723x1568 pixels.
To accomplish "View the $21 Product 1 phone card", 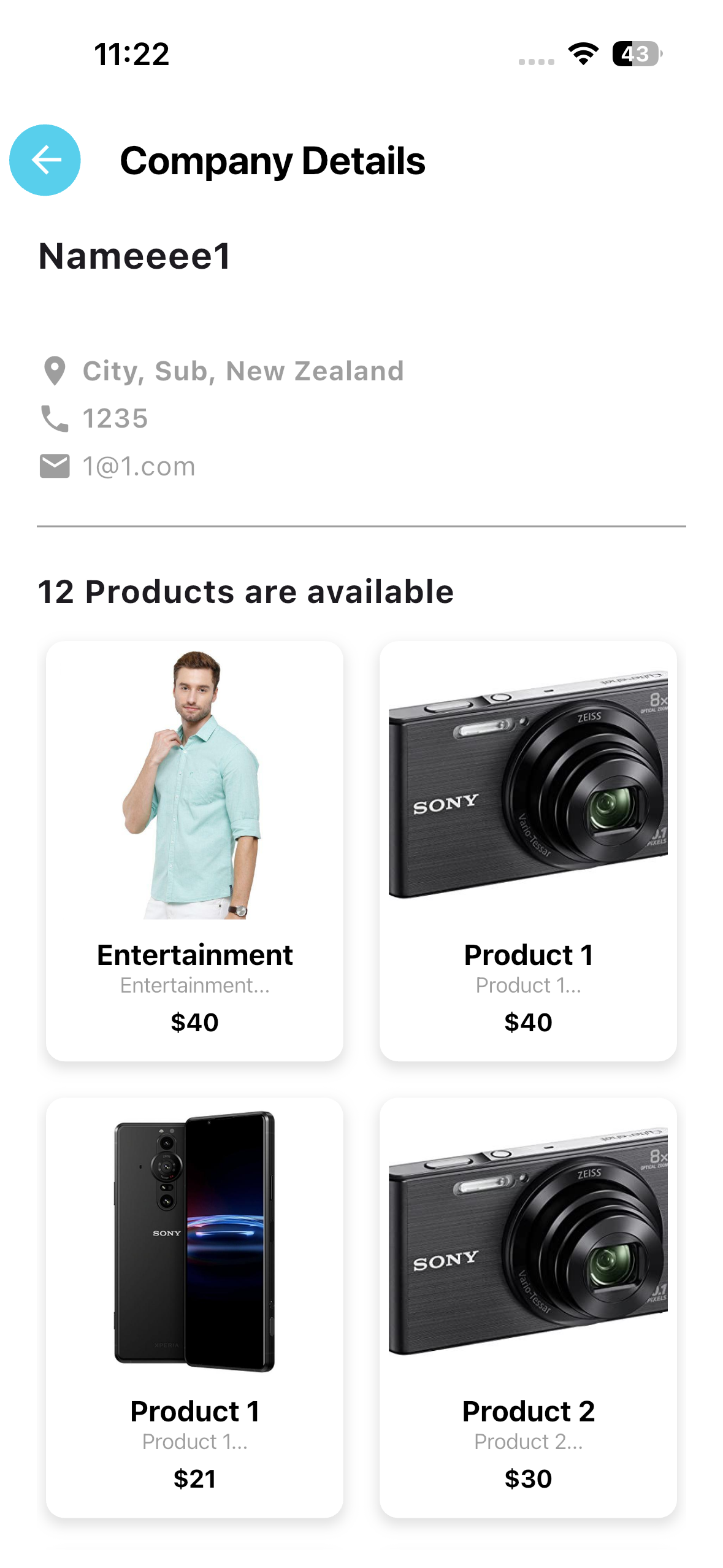I will pos(194,1307).
